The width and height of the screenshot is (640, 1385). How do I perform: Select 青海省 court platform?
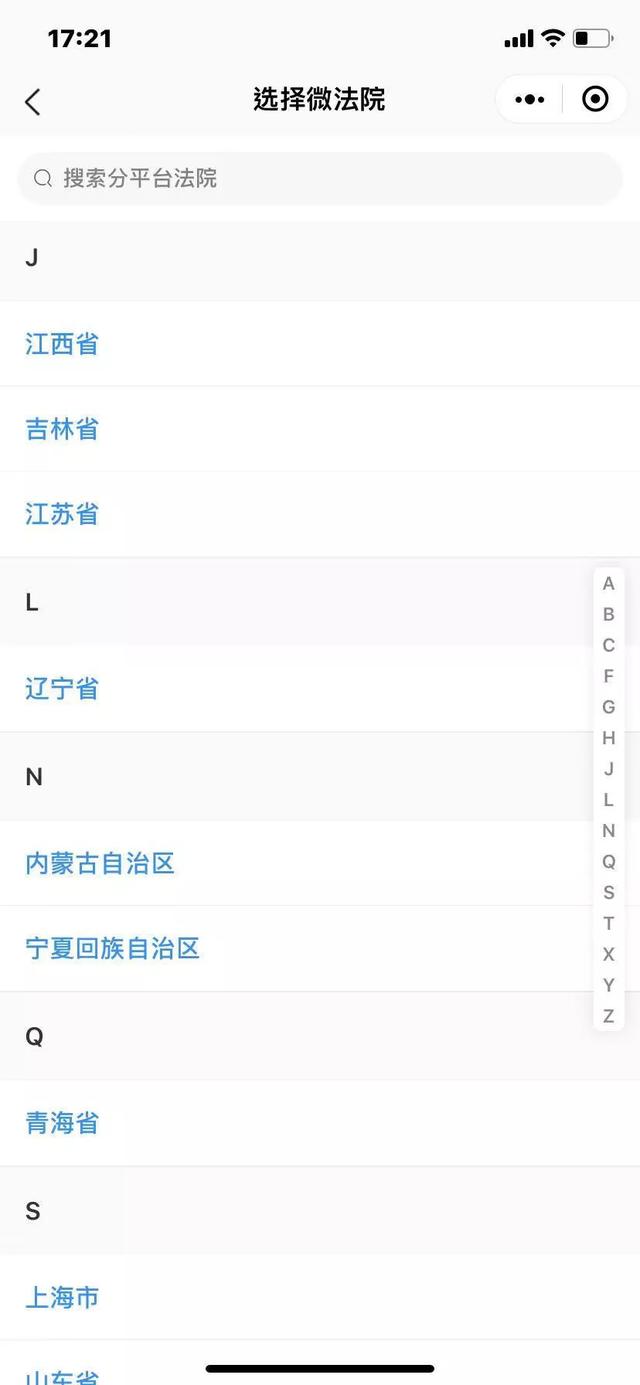click(x=62, y=1123)
